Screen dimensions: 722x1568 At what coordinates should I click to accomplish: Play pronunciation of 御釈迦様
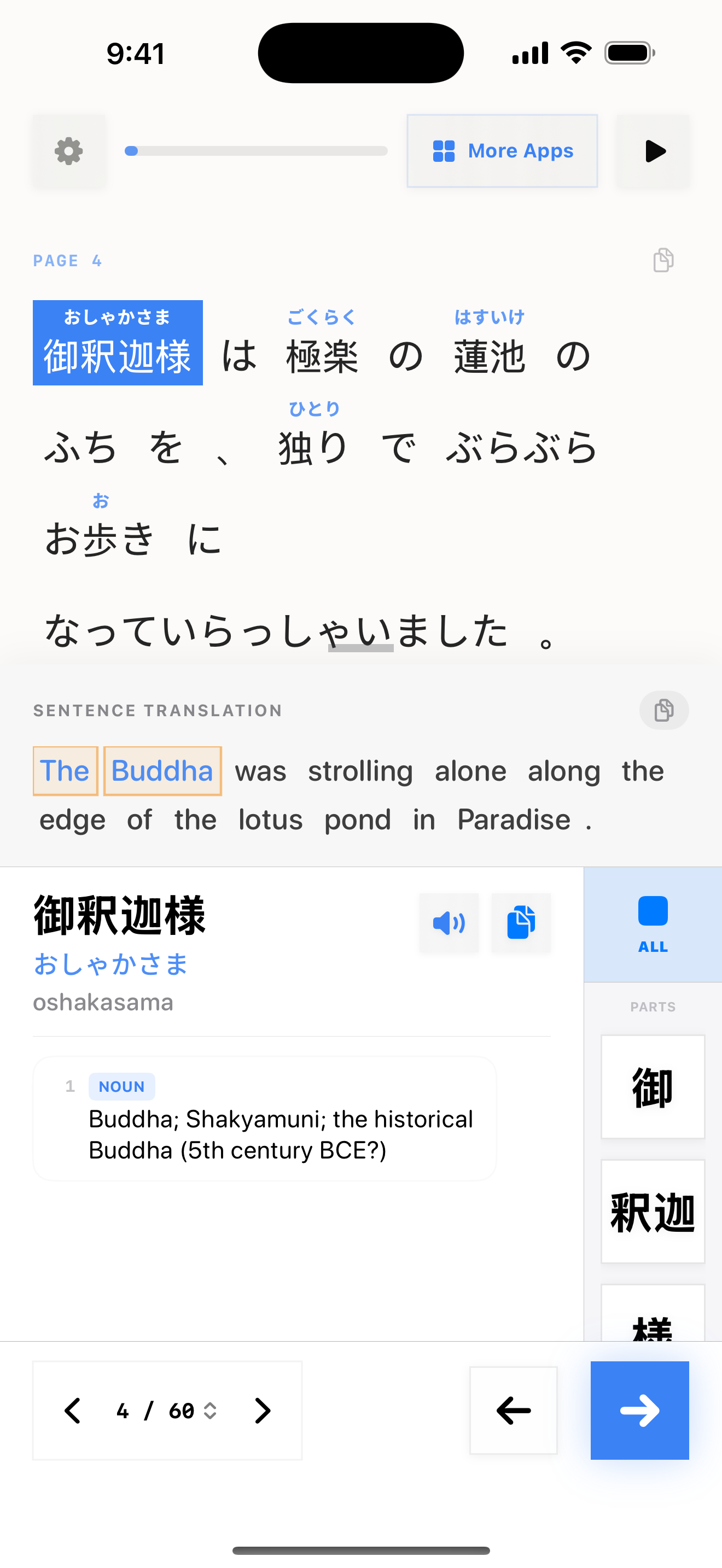449,923
